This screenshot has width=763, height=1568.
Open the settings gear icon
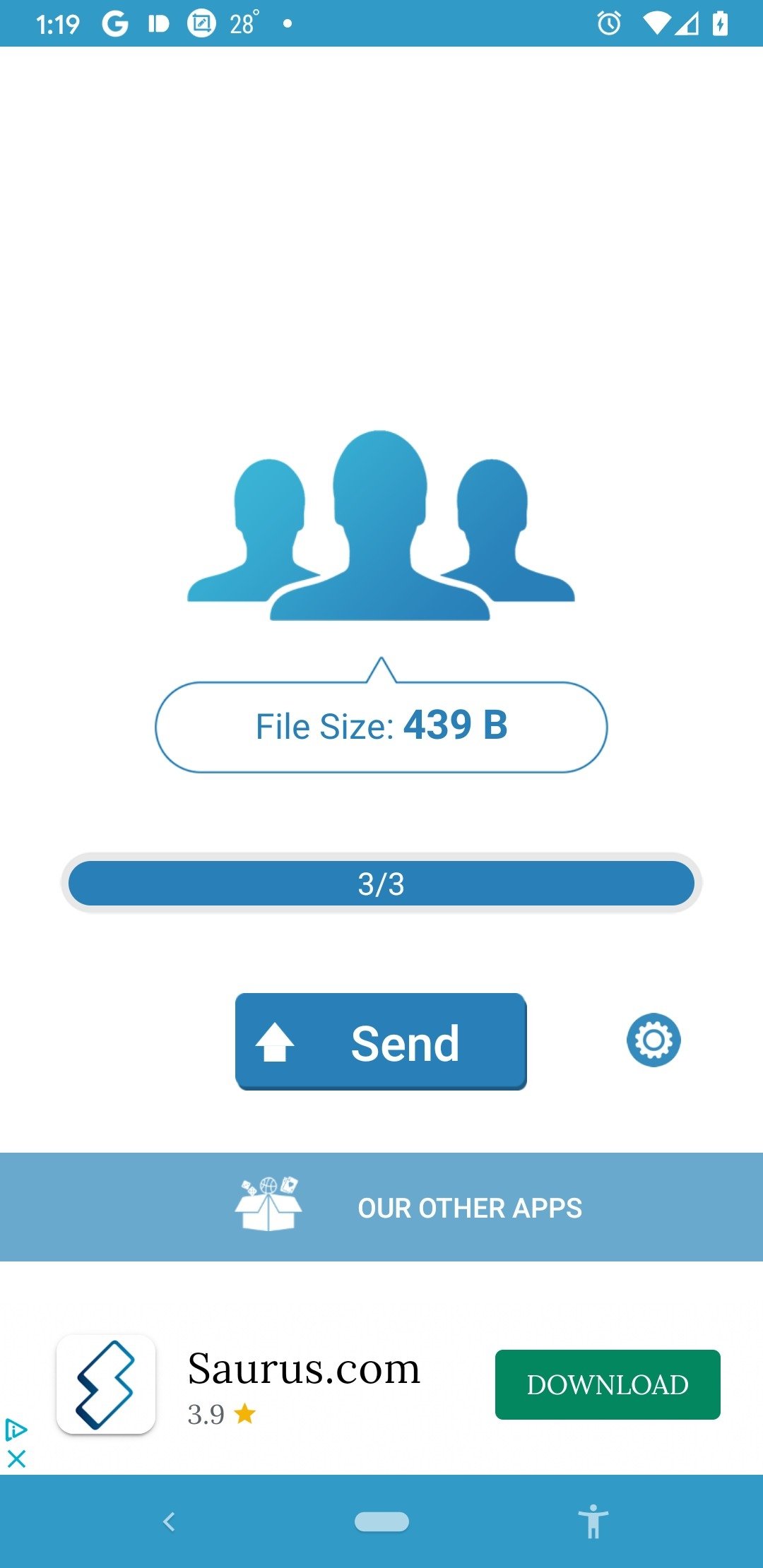(x=653, y=1040)
